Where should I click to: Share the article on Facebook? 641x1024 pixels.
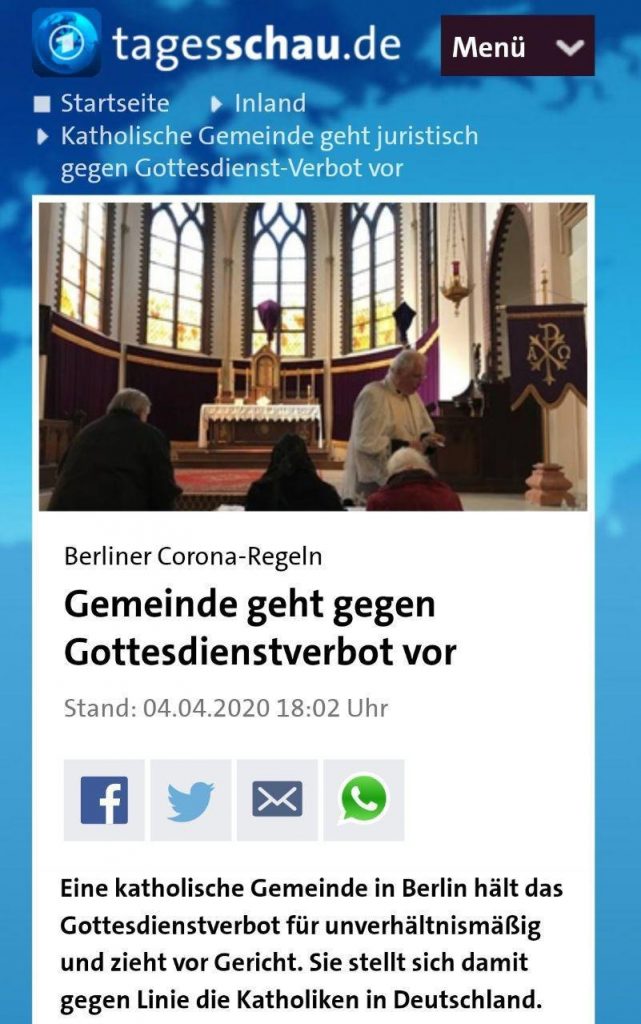click(104, 800)
